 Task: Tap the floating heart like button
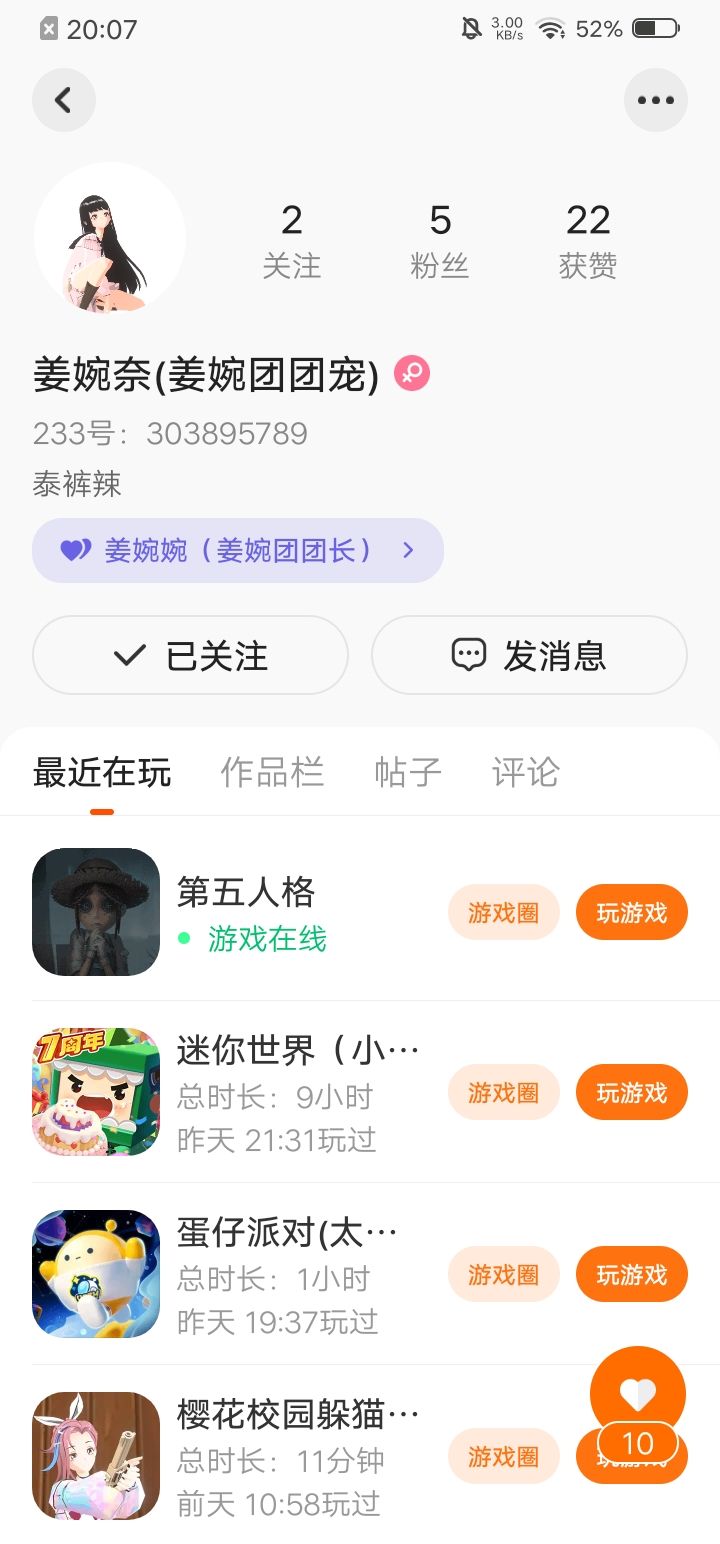638,1392
